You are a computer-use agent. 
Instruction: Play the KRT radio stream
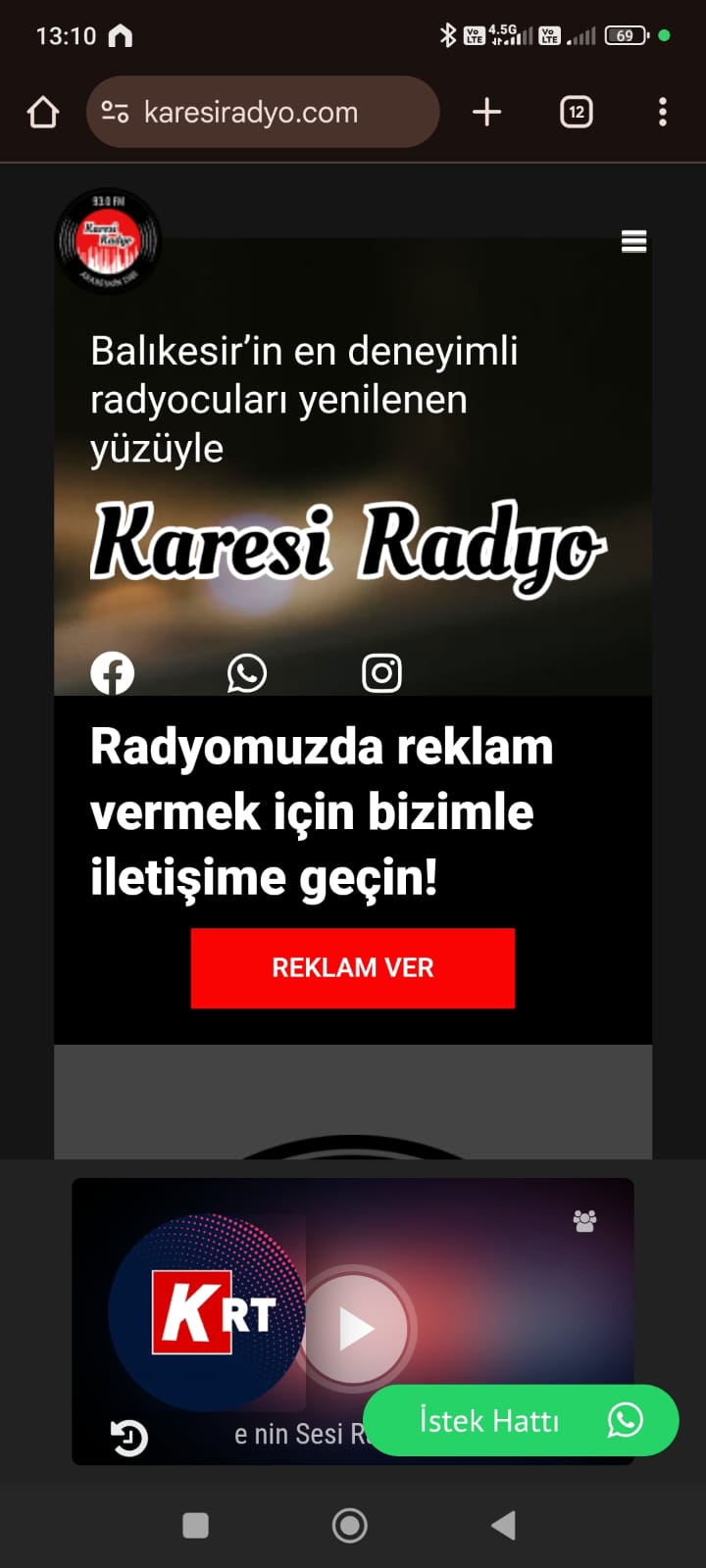pyautogui.click(x=355, y=1329)
